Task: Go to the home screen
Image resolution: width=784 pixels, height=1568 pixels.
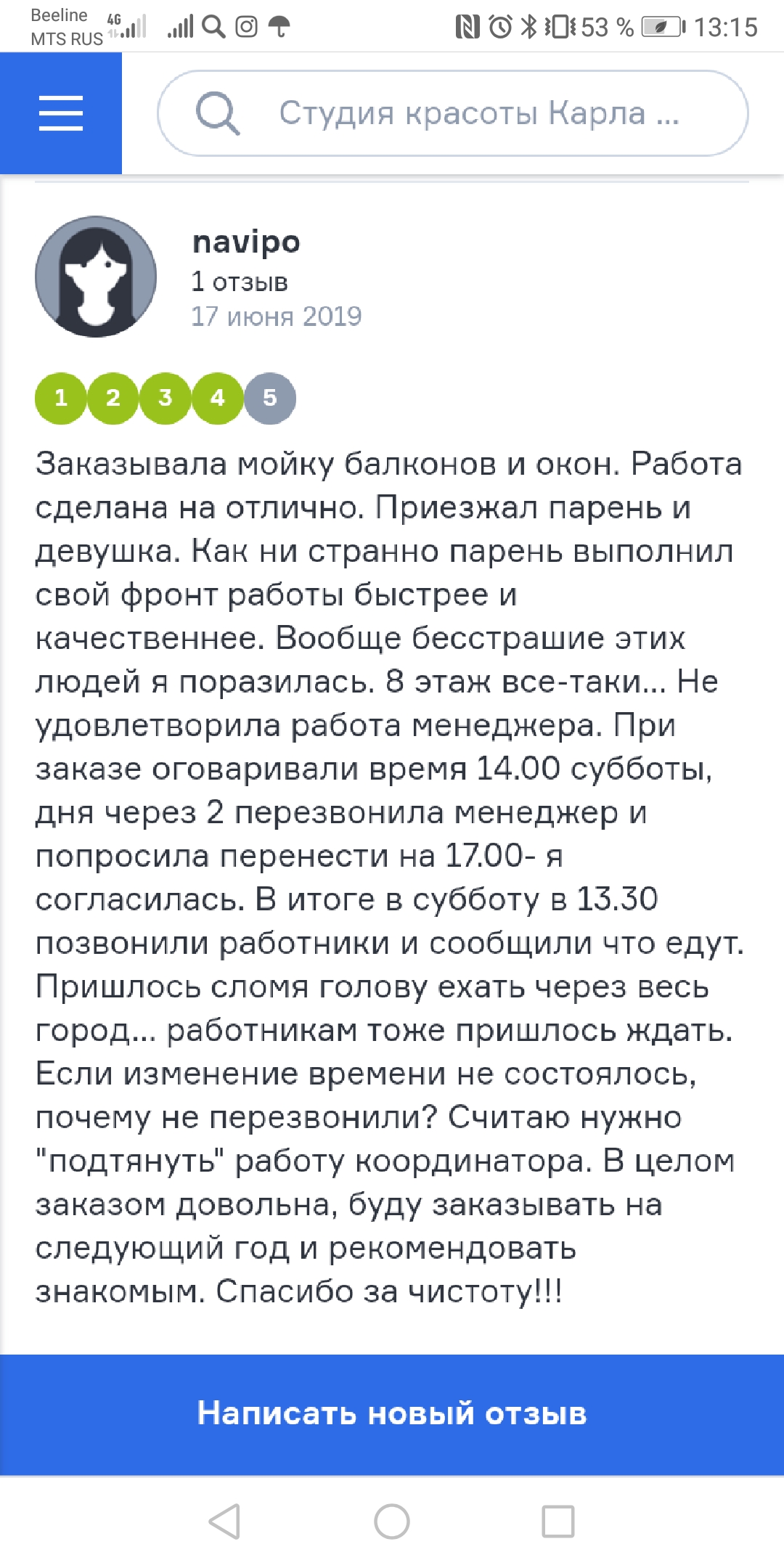Action: tap(392, 1521)
